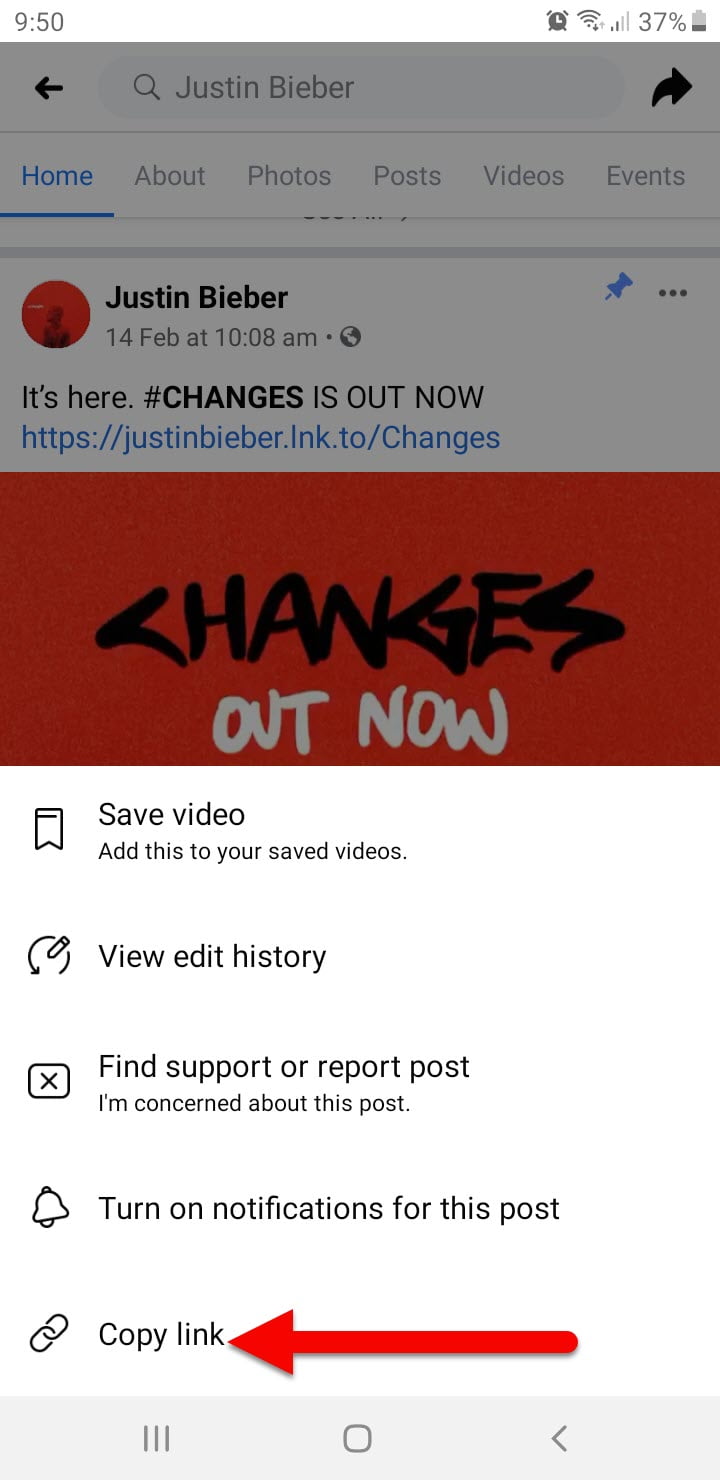This screenshot has height=1480, width=720.
Task: Select Save video option
Action: click(360, 832)
